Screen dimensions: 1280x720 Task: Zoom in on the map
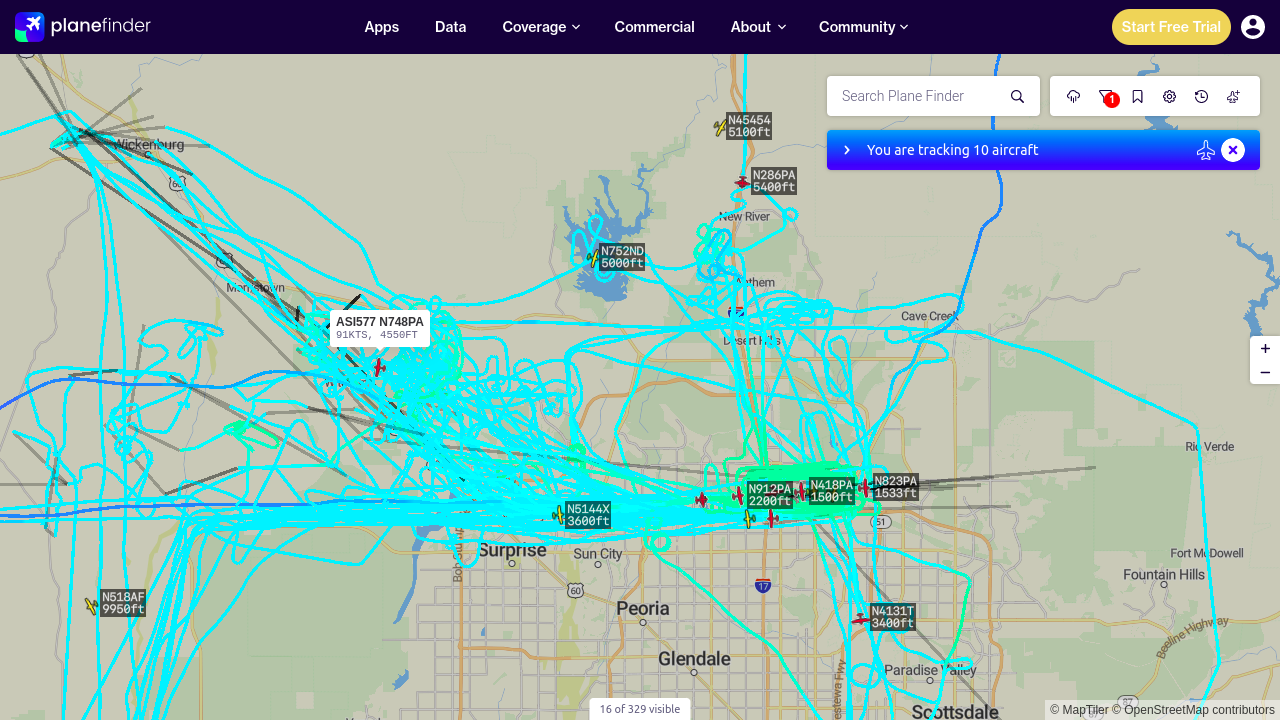[1265, 348]
